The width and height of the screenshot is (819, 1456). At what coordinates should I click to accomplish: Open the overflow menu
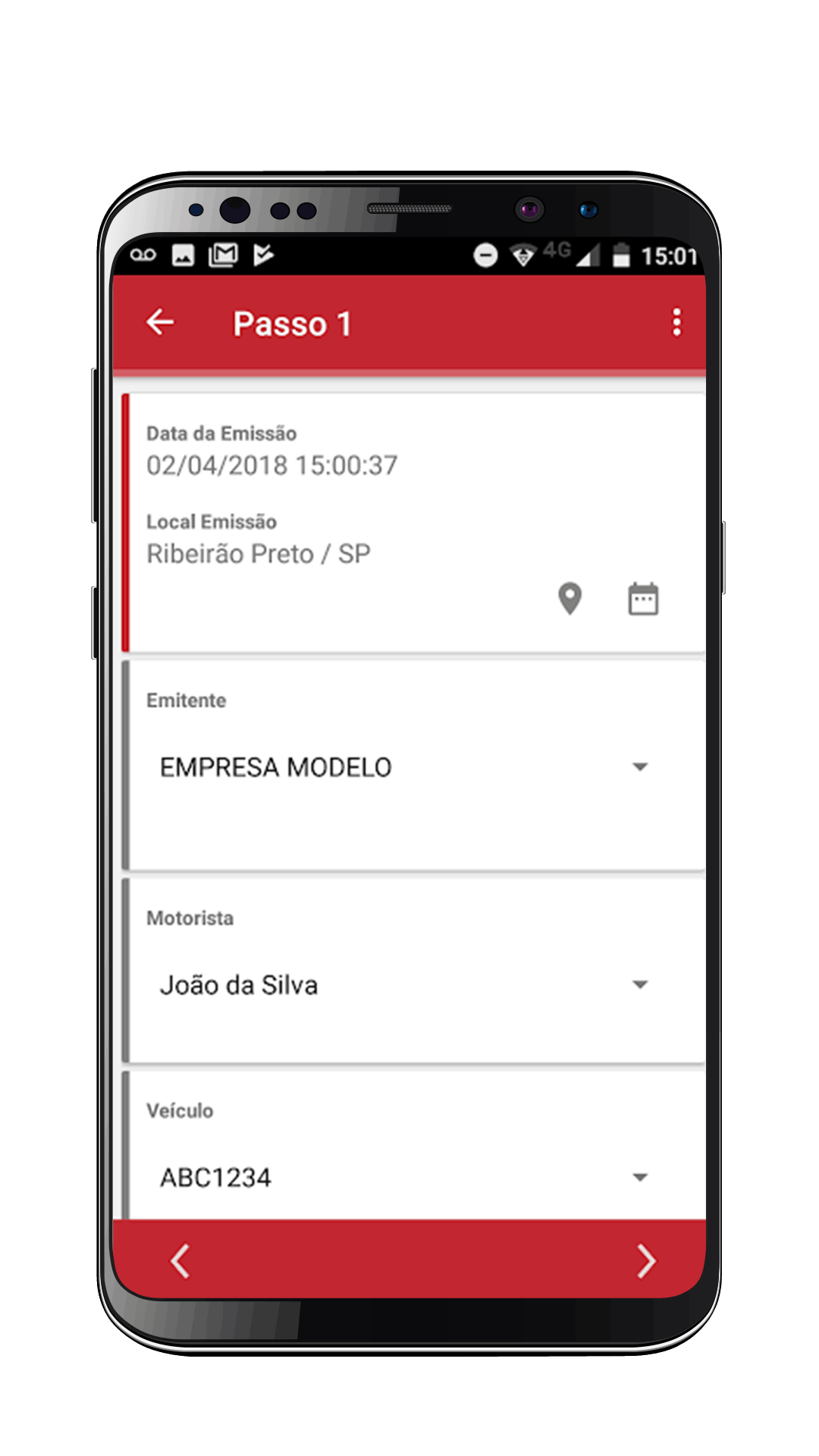[x=676, y=322]
